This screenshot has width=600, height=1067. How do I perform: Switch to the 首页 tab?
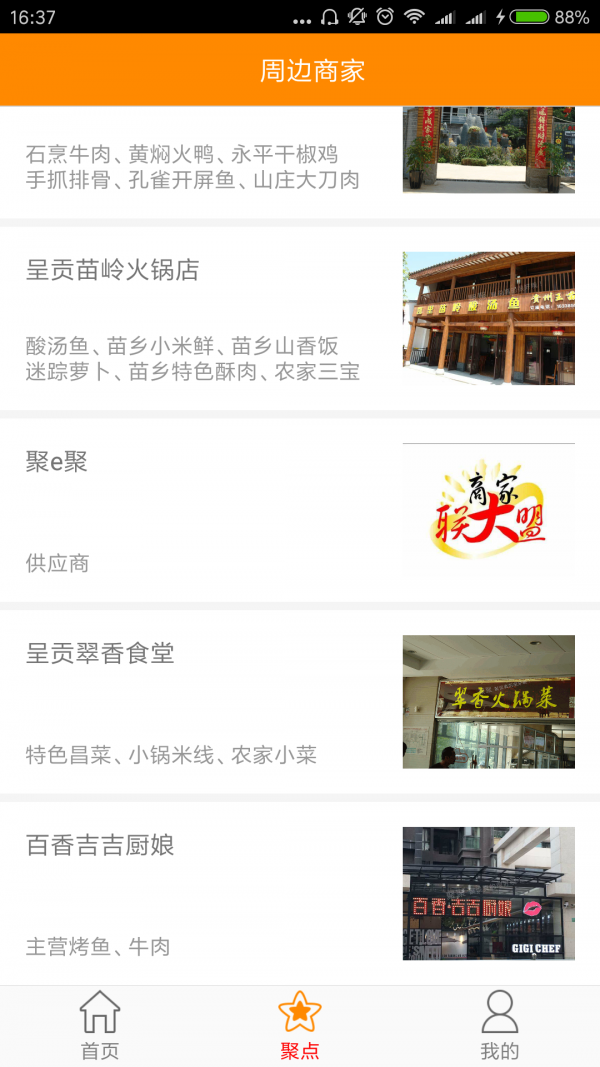click(x=100, y=1026)
